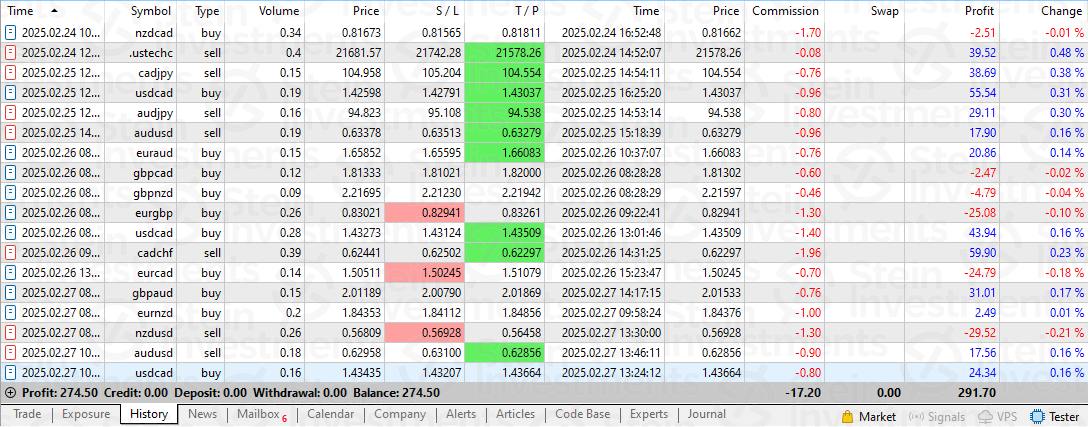Sort history by the Profit column

979,11
